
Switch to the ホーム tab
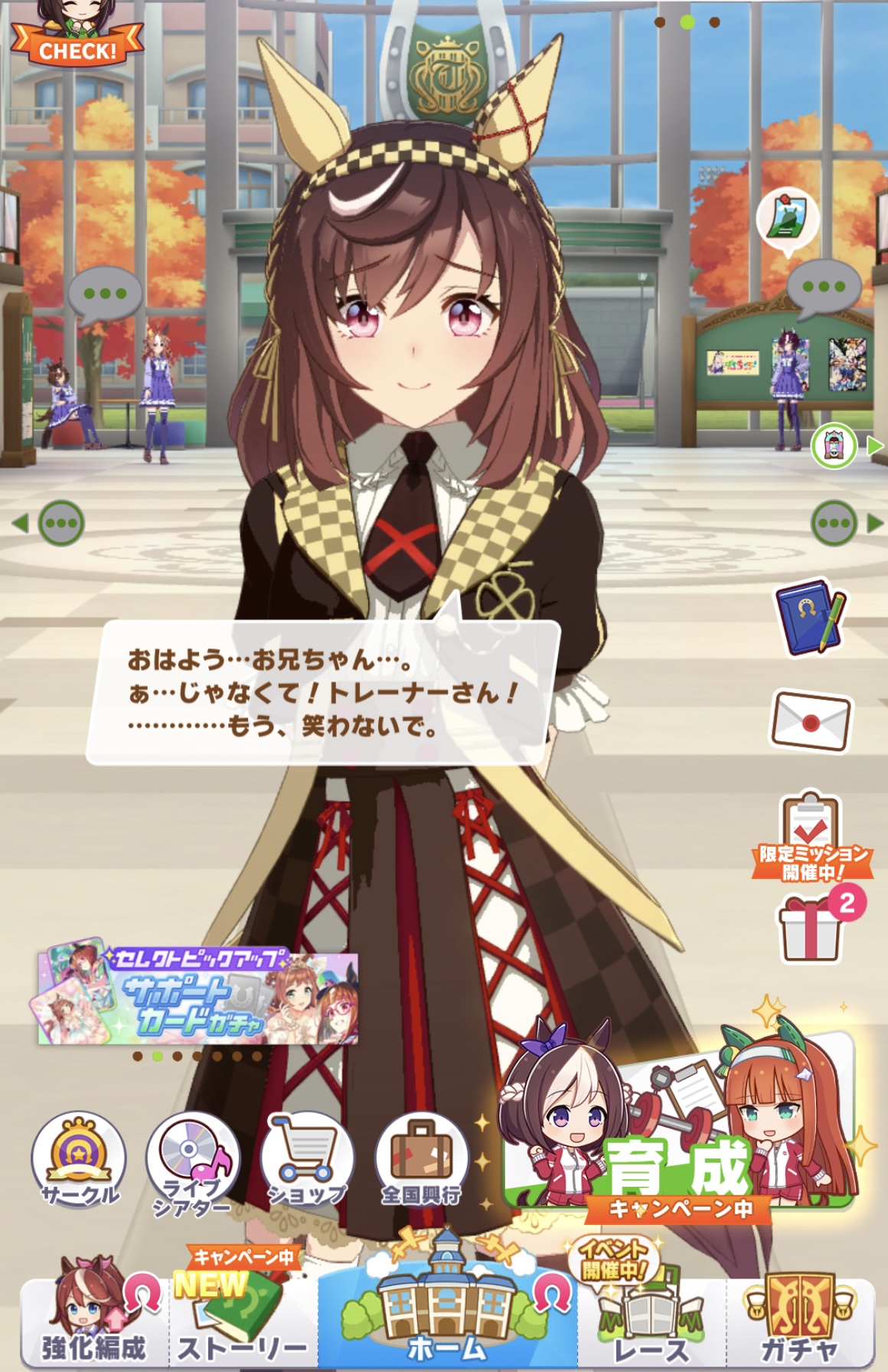[446, 1317]
